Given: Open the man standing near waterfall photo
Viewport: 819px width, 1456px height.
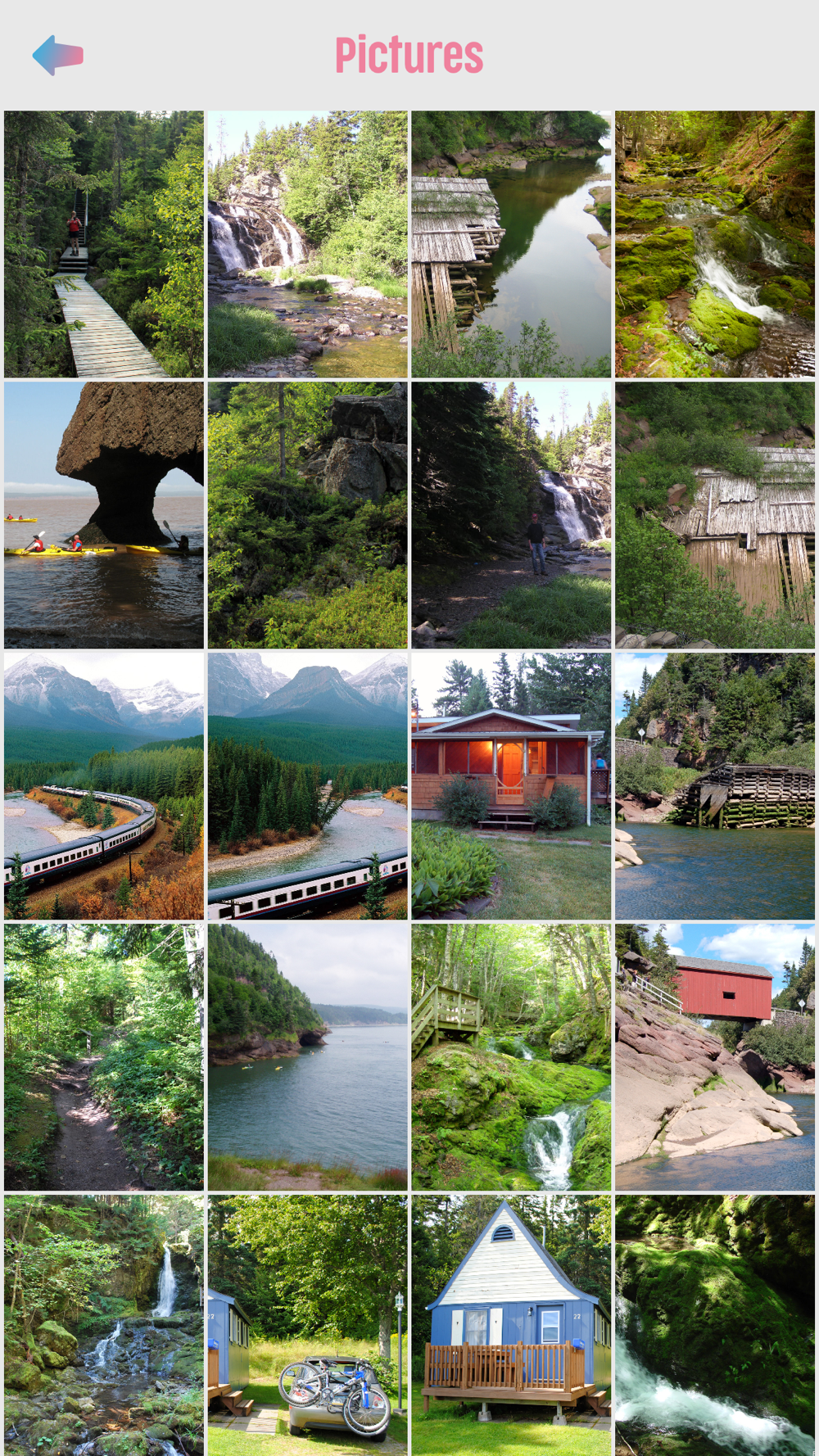Looking at the screenshot, I should 512,515.
